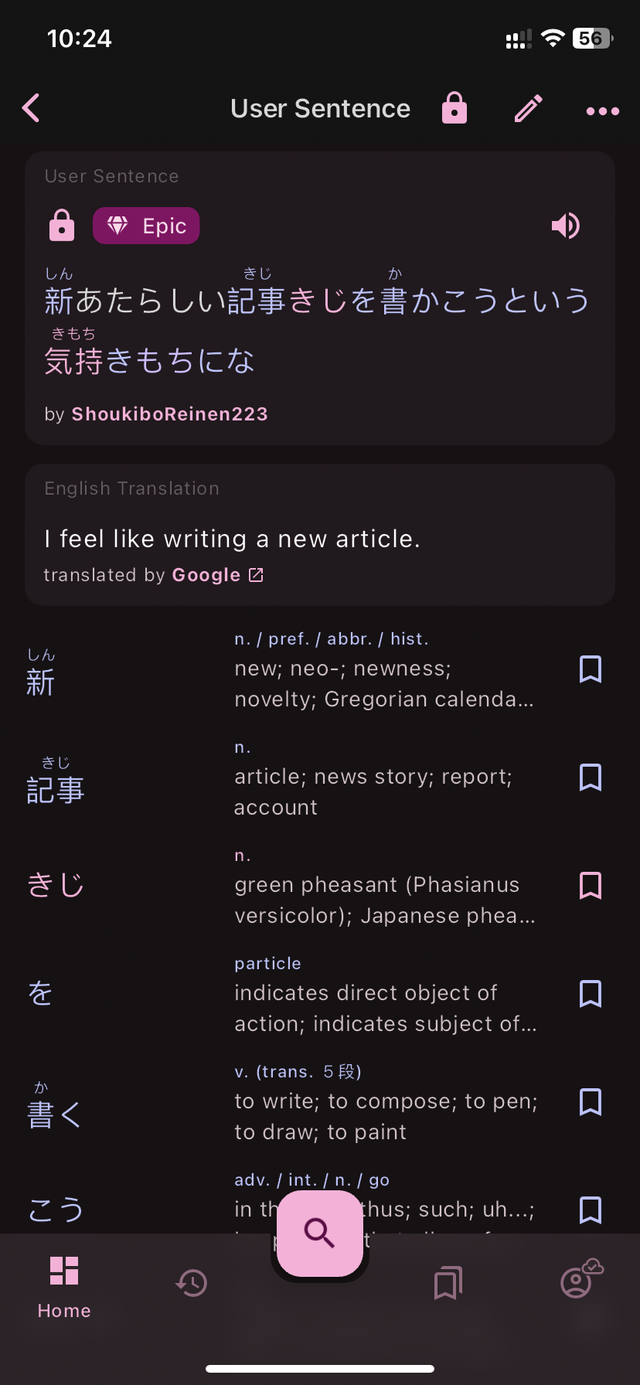640x1385 pixels.
Task: Open the three-dot overflow menu
Action: (x=602, y=110)
